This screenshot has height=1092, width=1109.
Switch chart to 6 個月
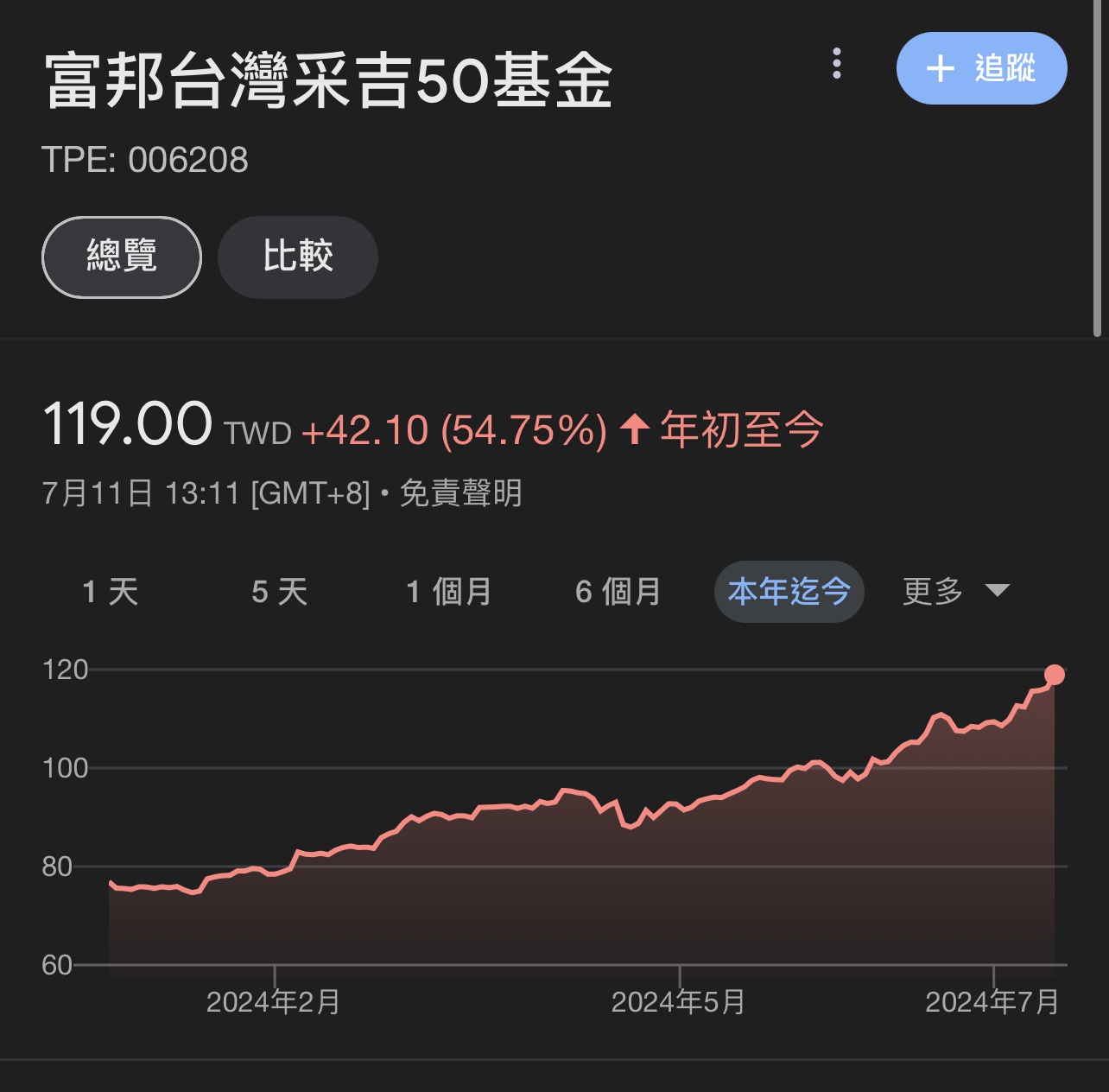[618, 592]
